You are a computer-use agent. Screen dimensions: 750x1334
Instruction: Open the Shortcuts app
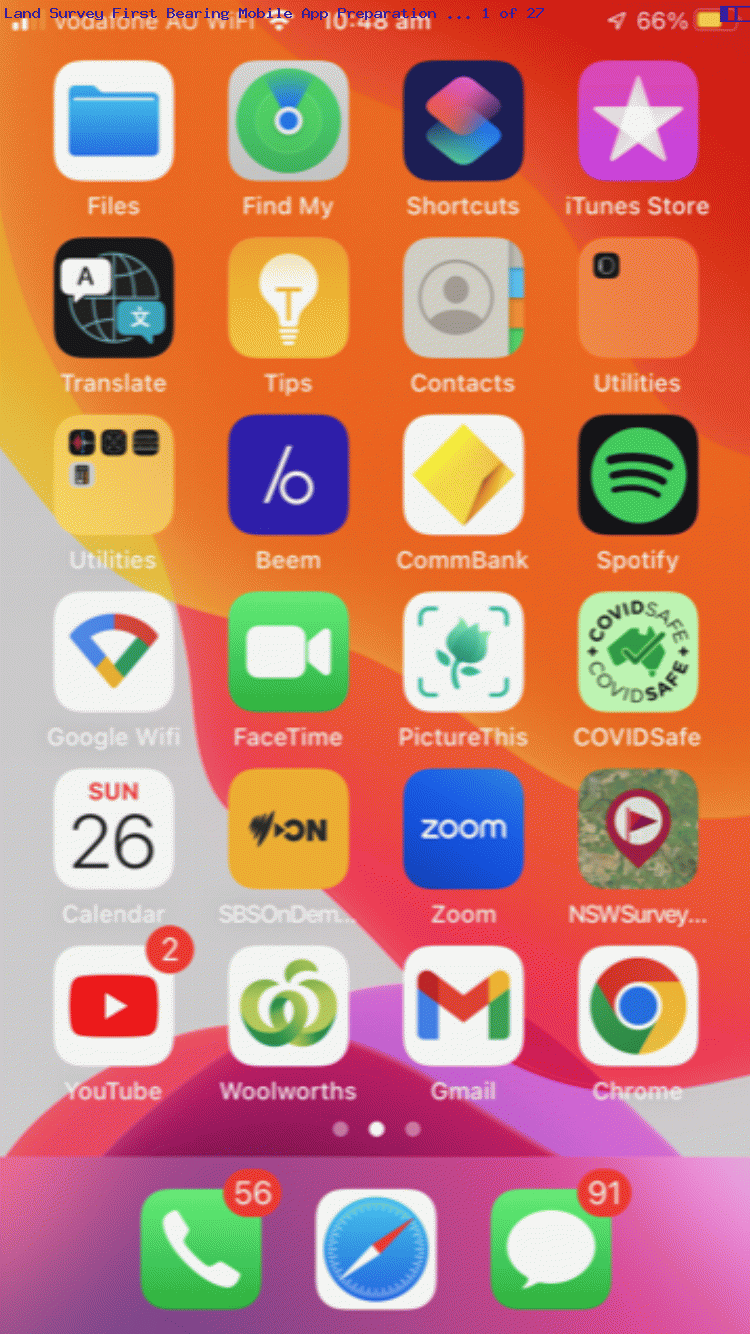tap(463, 120)
